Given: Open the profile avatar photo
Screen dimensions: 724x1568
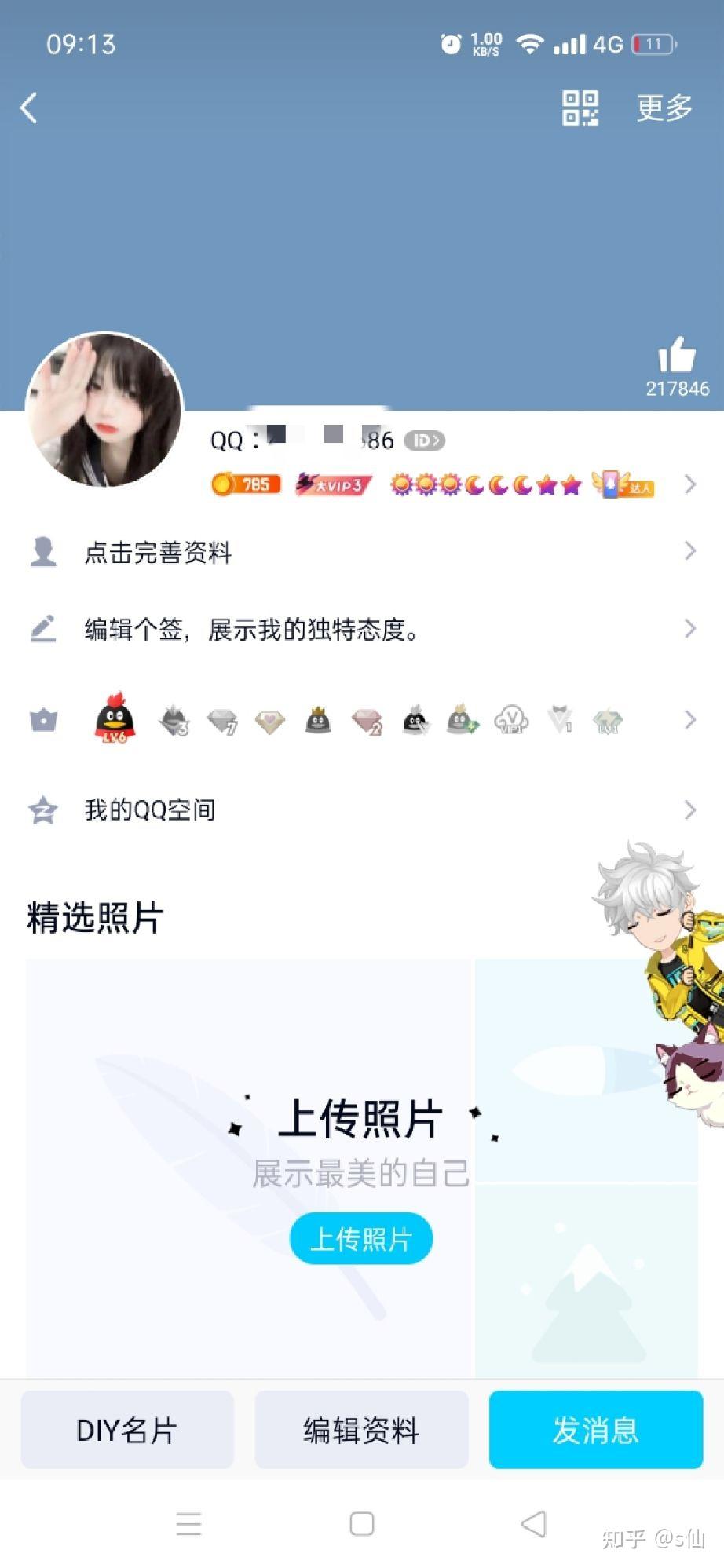Looking at the screenshot, I should click(x=104, y=409).
